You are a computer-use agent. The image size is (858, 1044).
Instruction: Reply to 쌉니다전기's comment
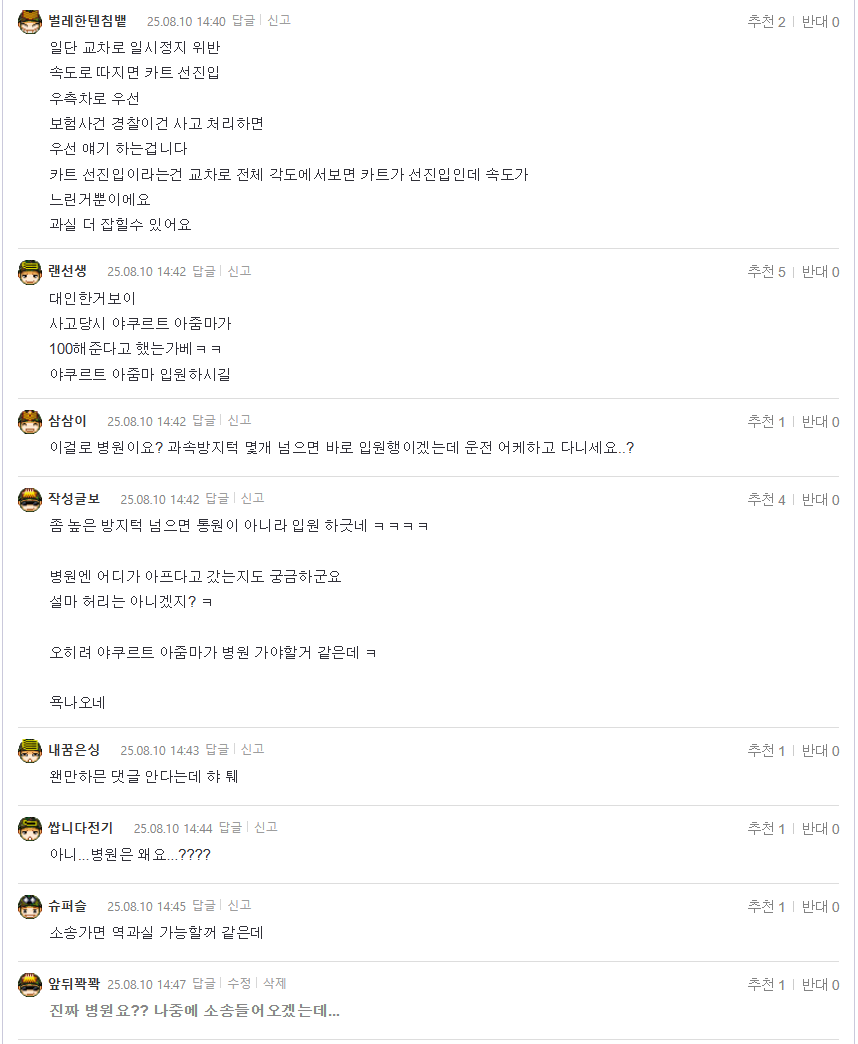coord(230,827)
